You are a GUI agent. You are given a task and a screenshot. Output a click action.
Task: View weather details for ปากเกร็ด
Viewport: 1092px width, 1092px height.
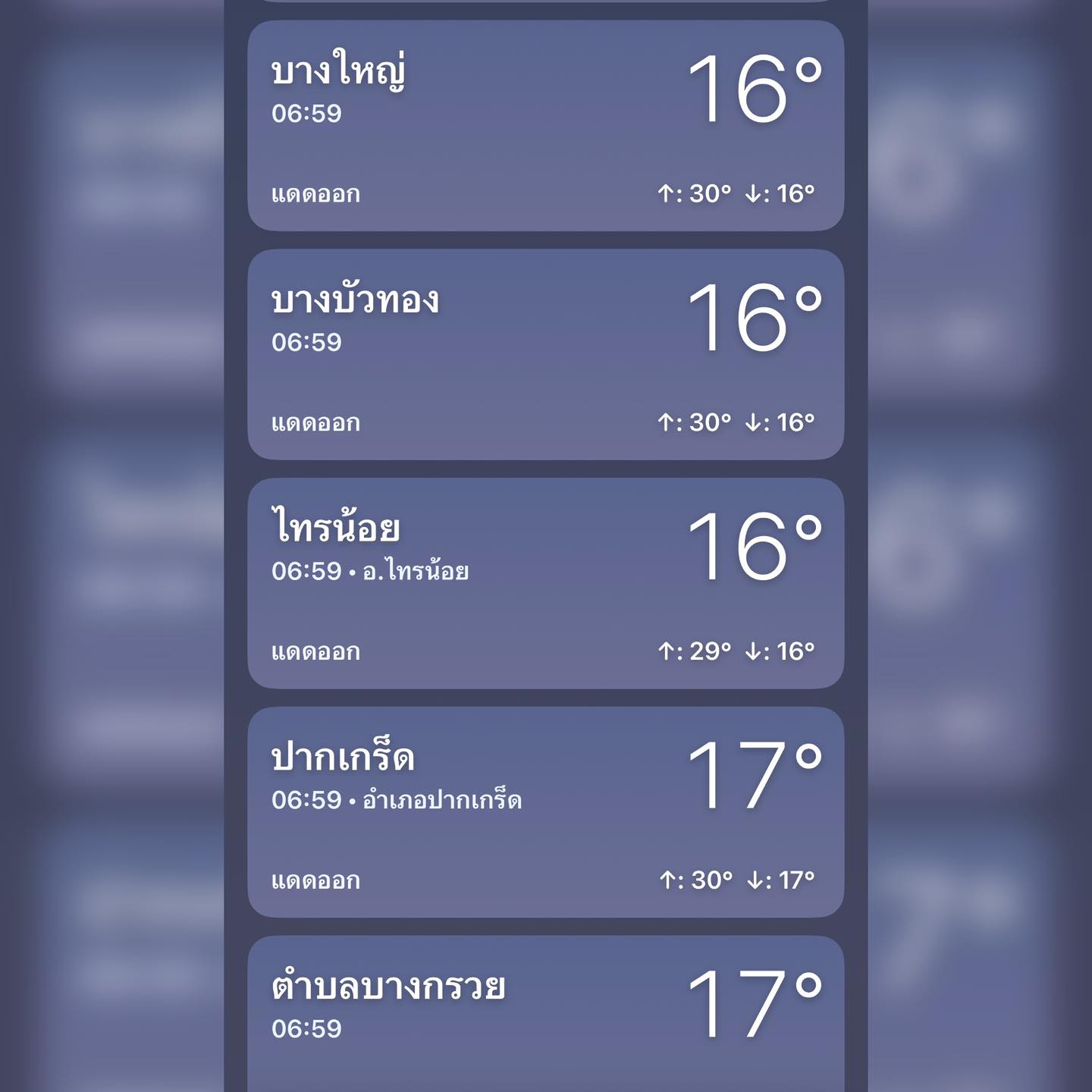click(545, 812)
